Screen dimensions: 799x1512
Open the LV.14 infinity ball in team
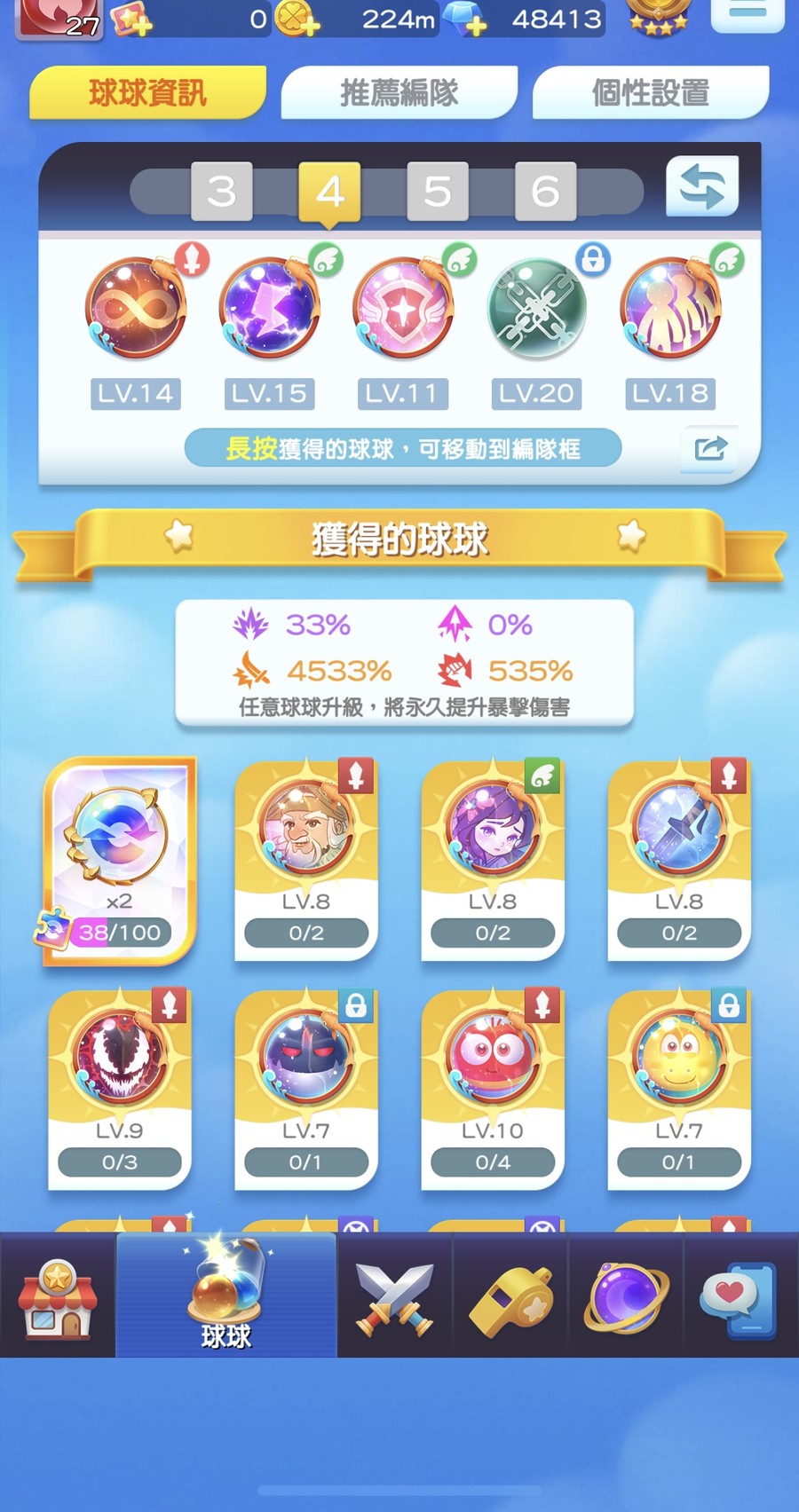click(x=136, y=309)
